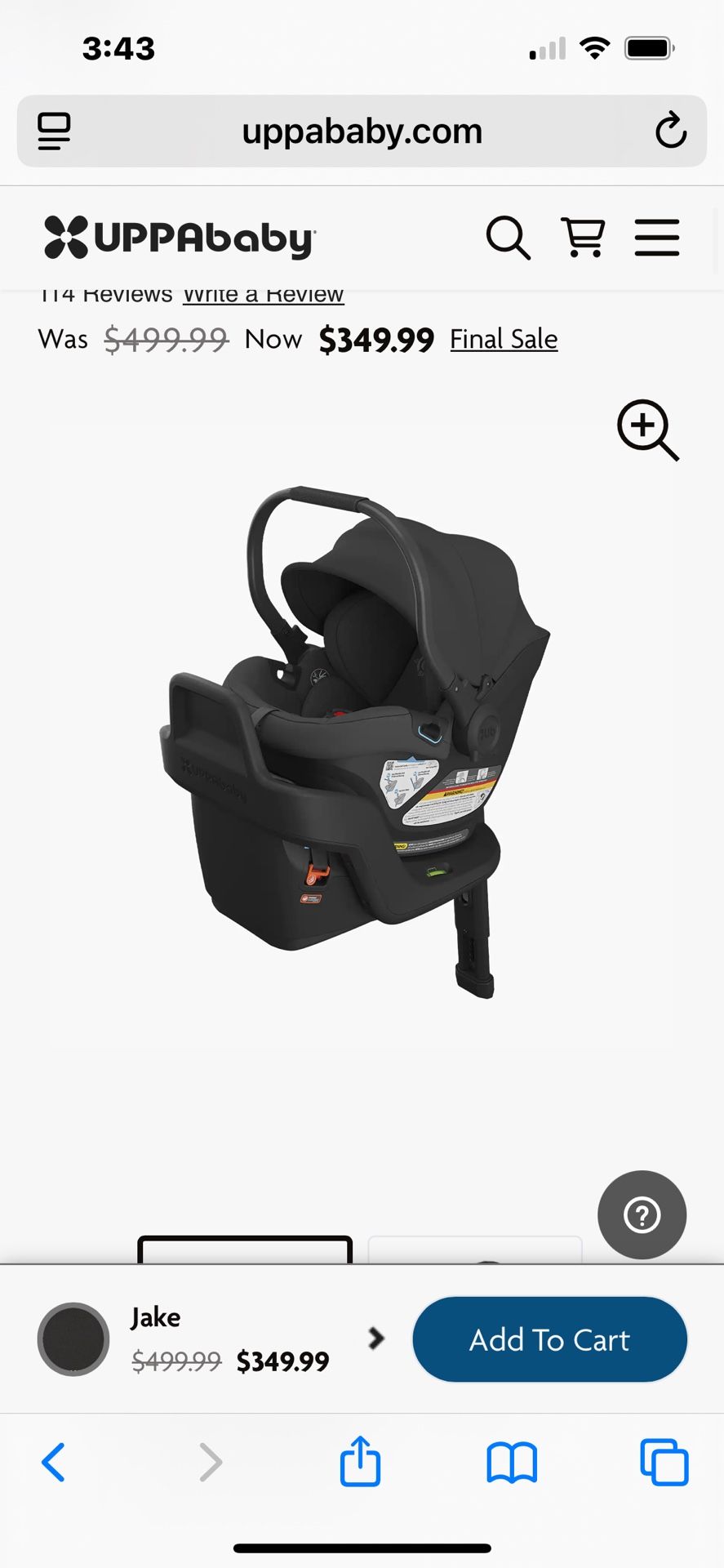
Task: Open the page format options in address bar
Action: 54,131
